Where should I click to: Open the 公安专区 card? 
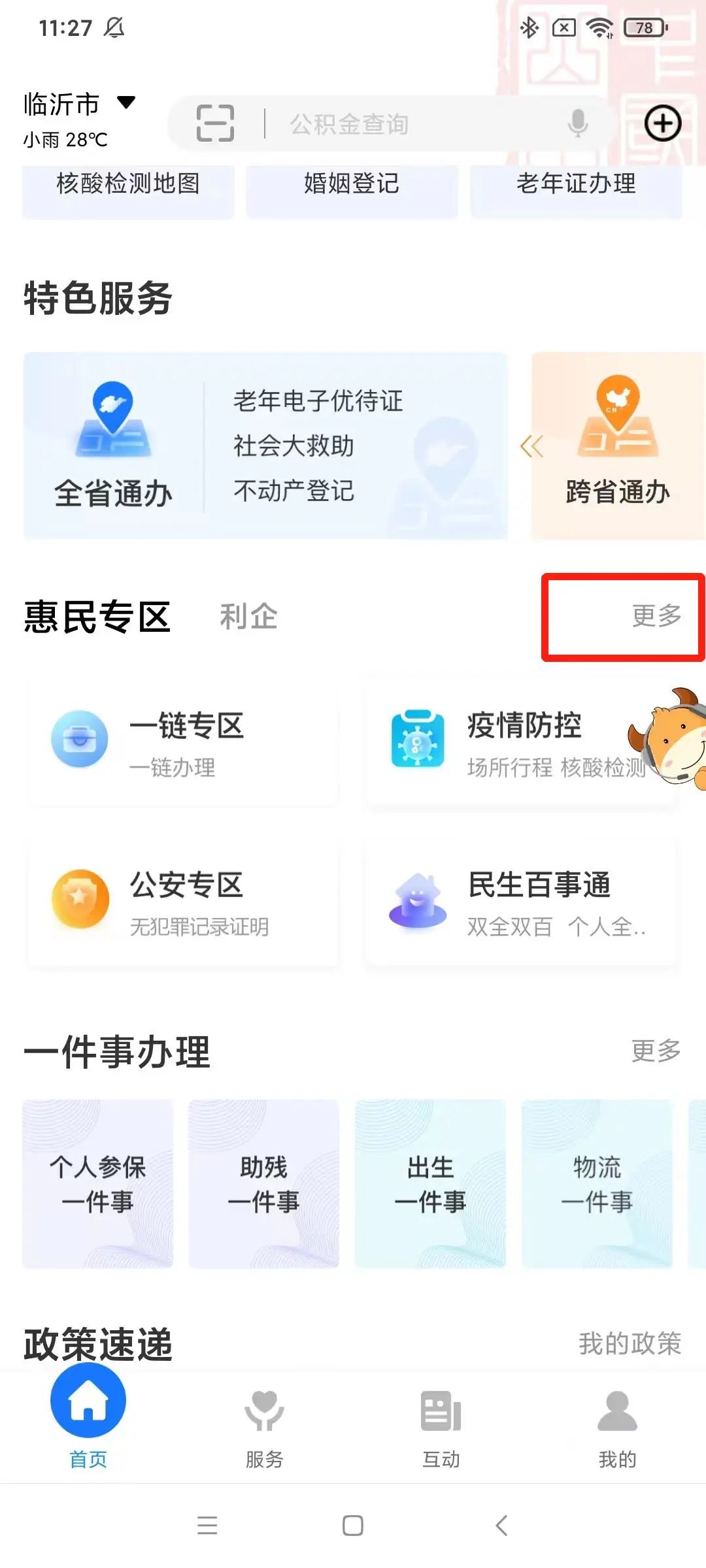point(183,903)
